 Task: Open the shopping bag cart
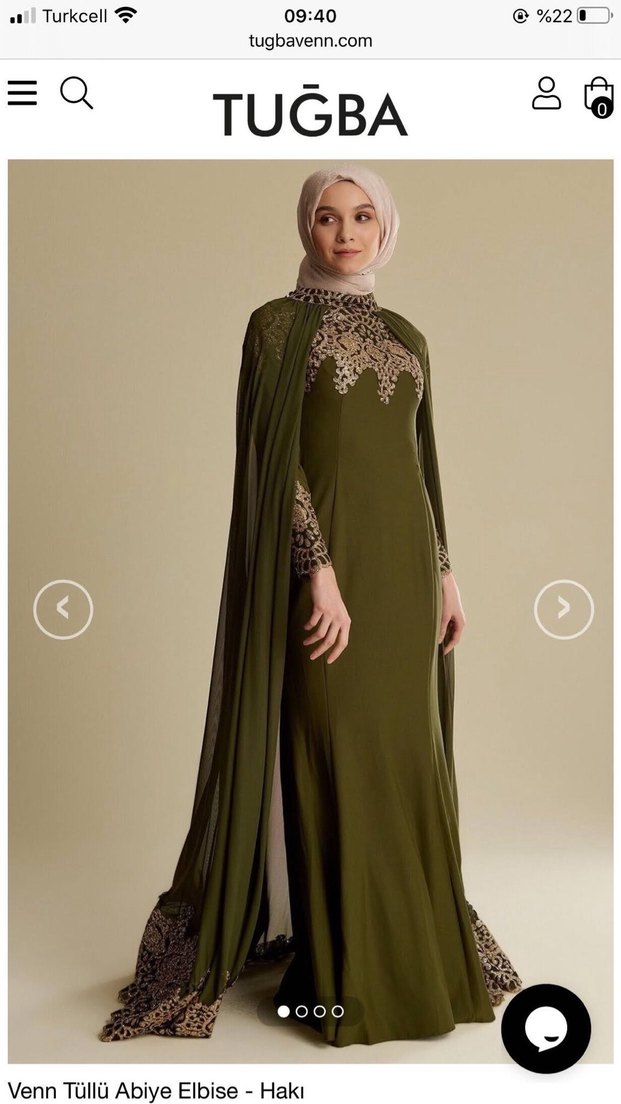click(599, 96)
